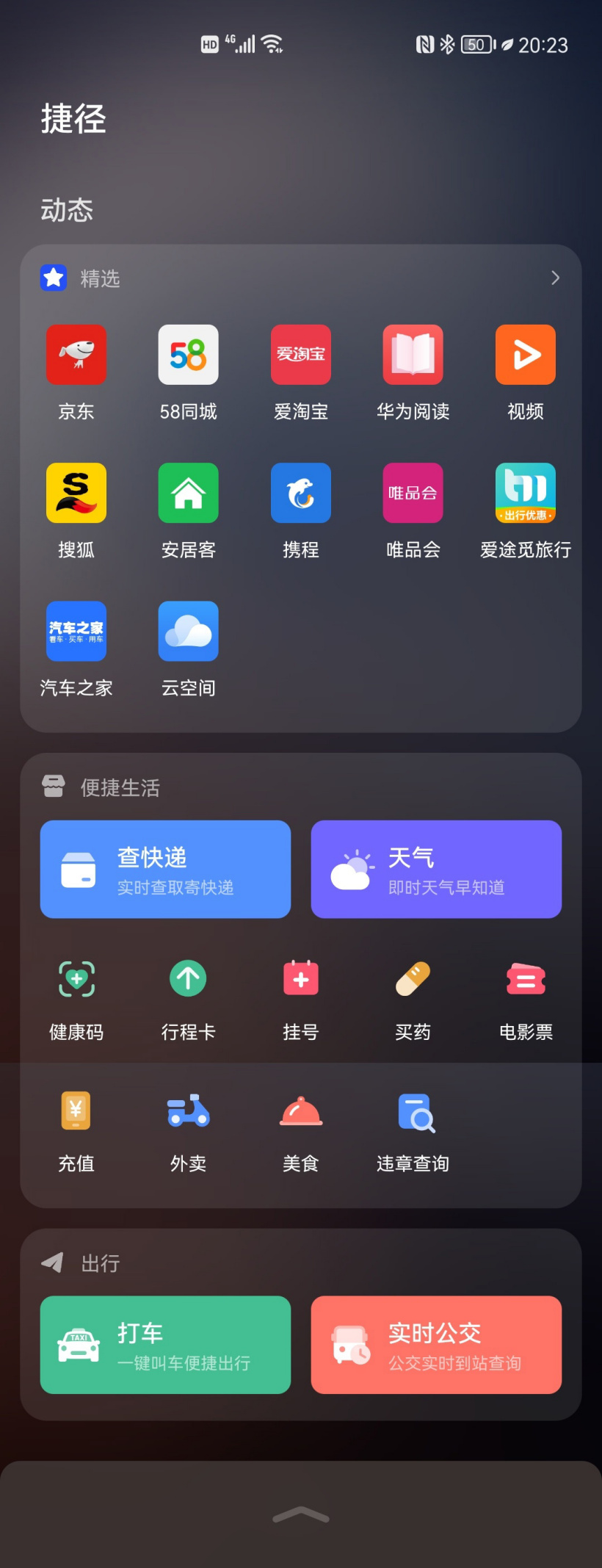The image size is (602, 1568).
Task: Check the 天气 weather card
Action: point(436,869)
